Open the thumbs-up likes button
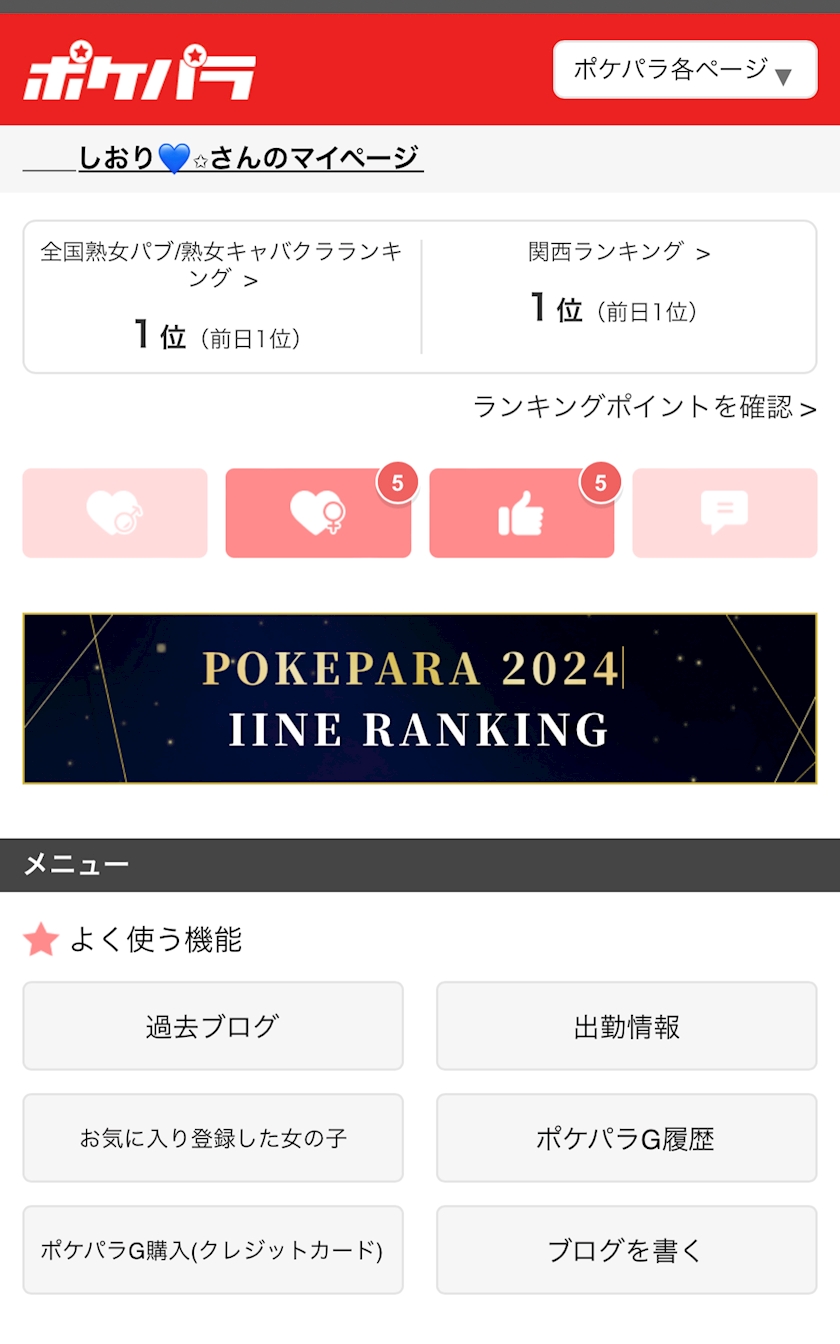 click(521, 513)
